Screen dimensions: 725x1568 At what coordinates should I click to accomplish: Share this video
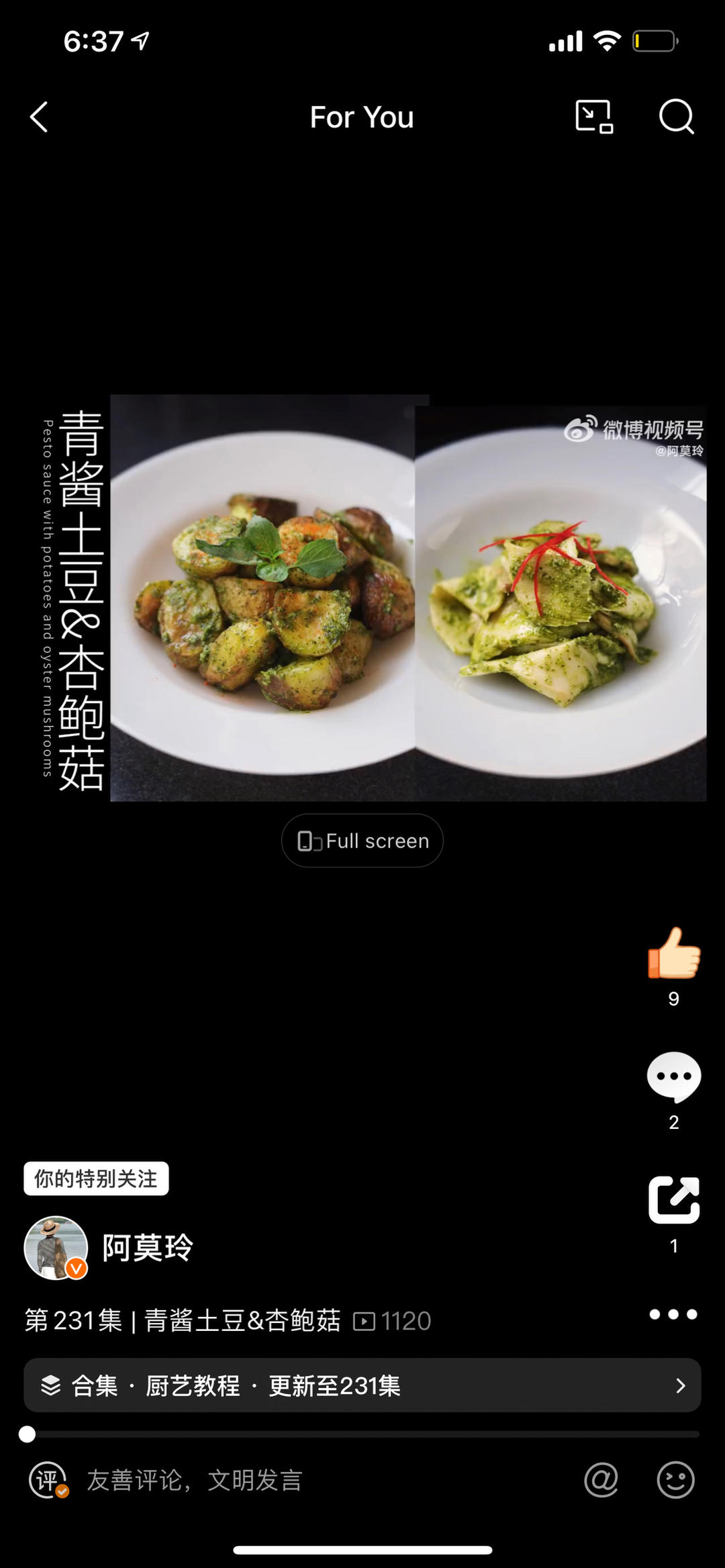pos(673,1200)
